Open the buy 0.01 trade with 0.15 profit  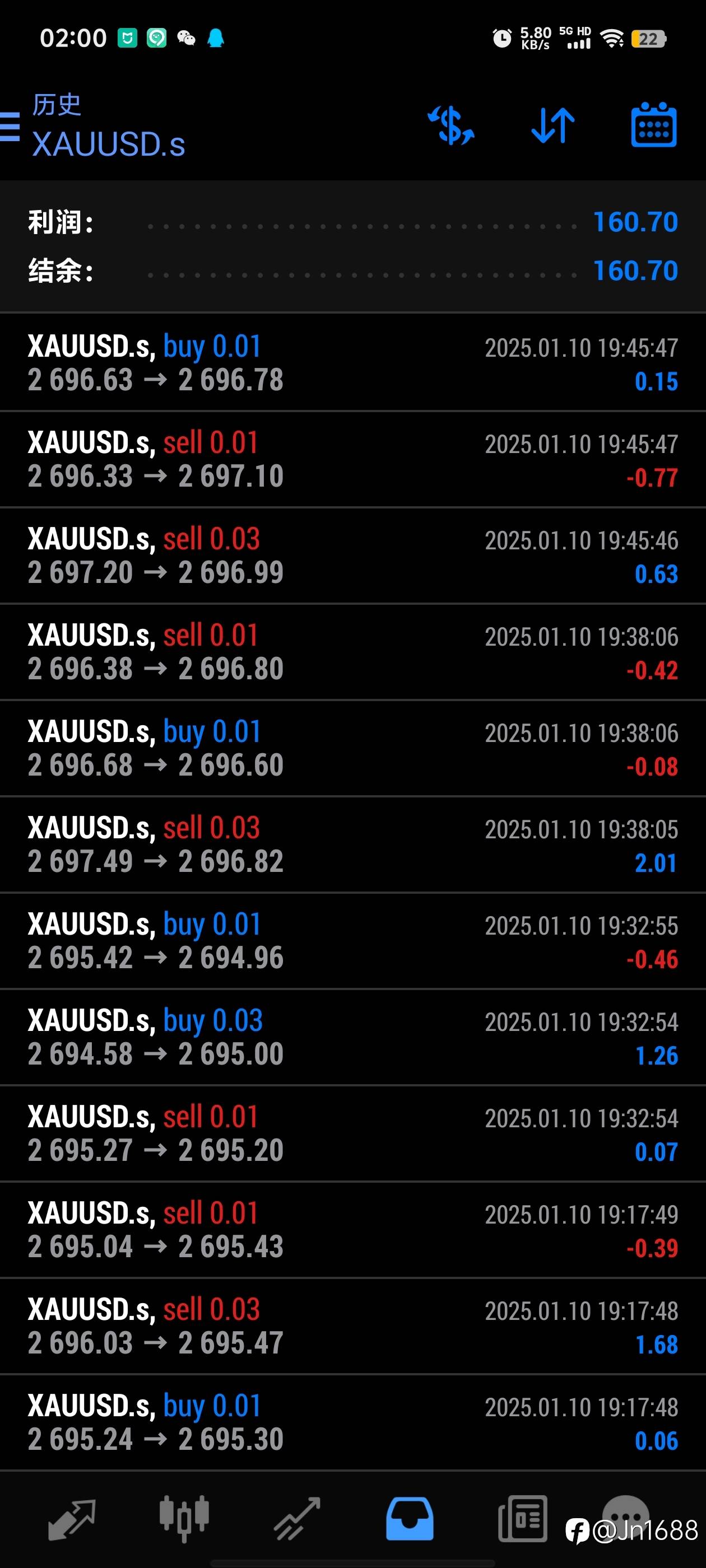pyautogui.click(x=352, y=363)
